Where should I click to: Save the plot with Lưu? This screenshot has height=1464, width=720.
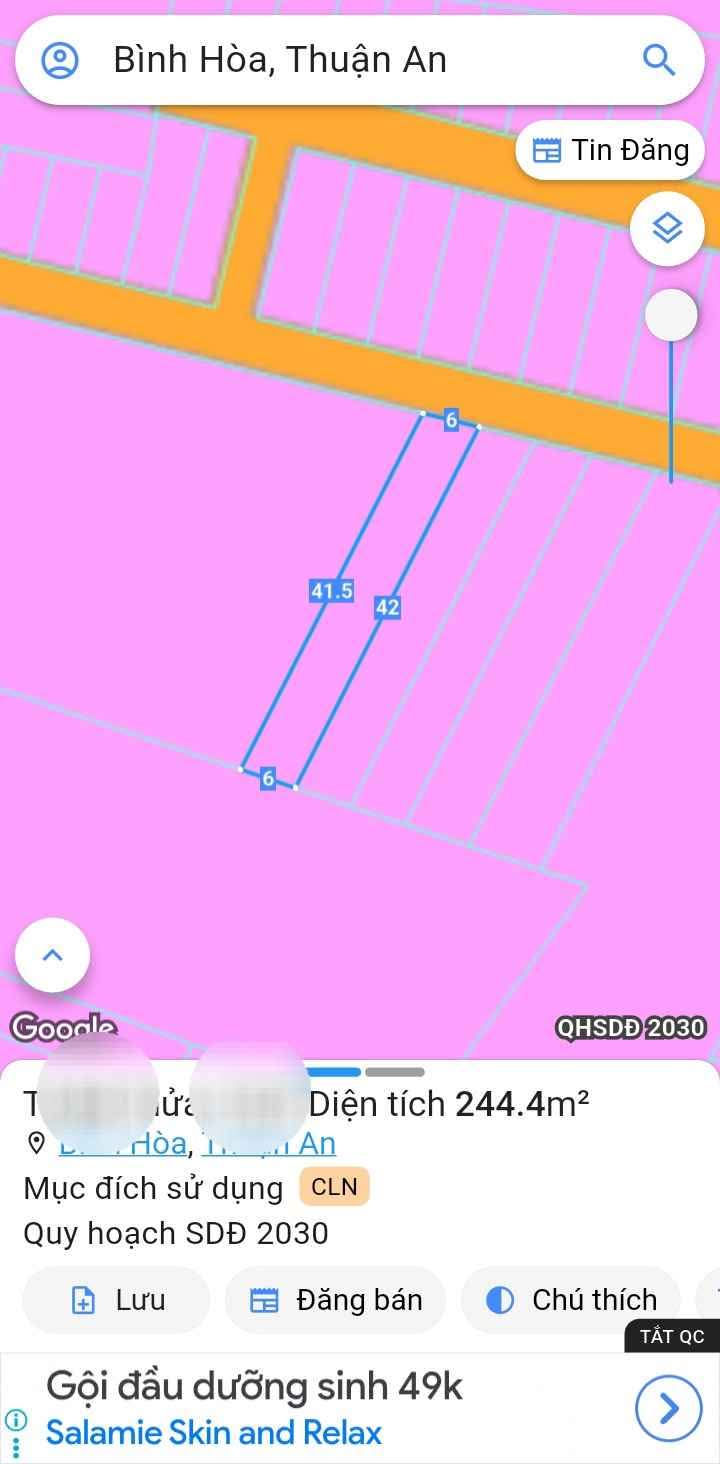point(117,1300)
